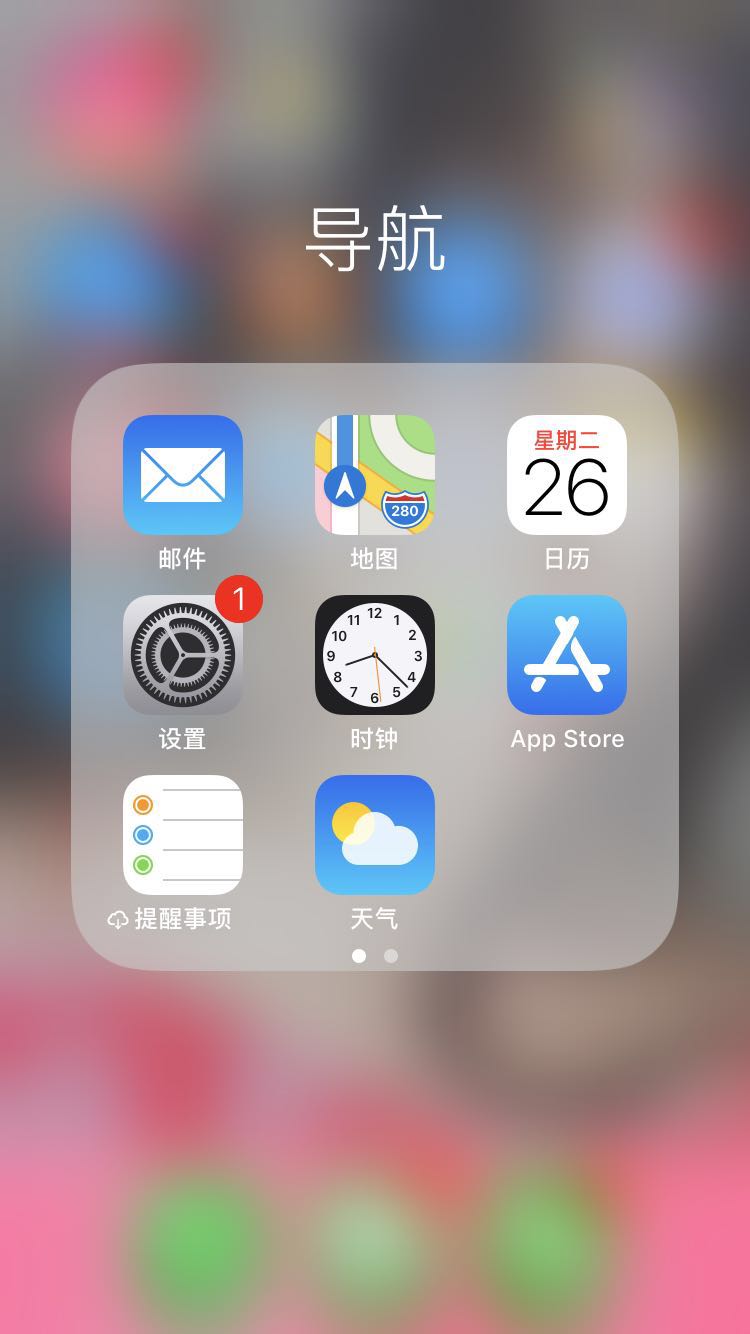Open the 日历 calendar app
The height and width of the screenshot is (1334, 750).
tap(567, 475)
